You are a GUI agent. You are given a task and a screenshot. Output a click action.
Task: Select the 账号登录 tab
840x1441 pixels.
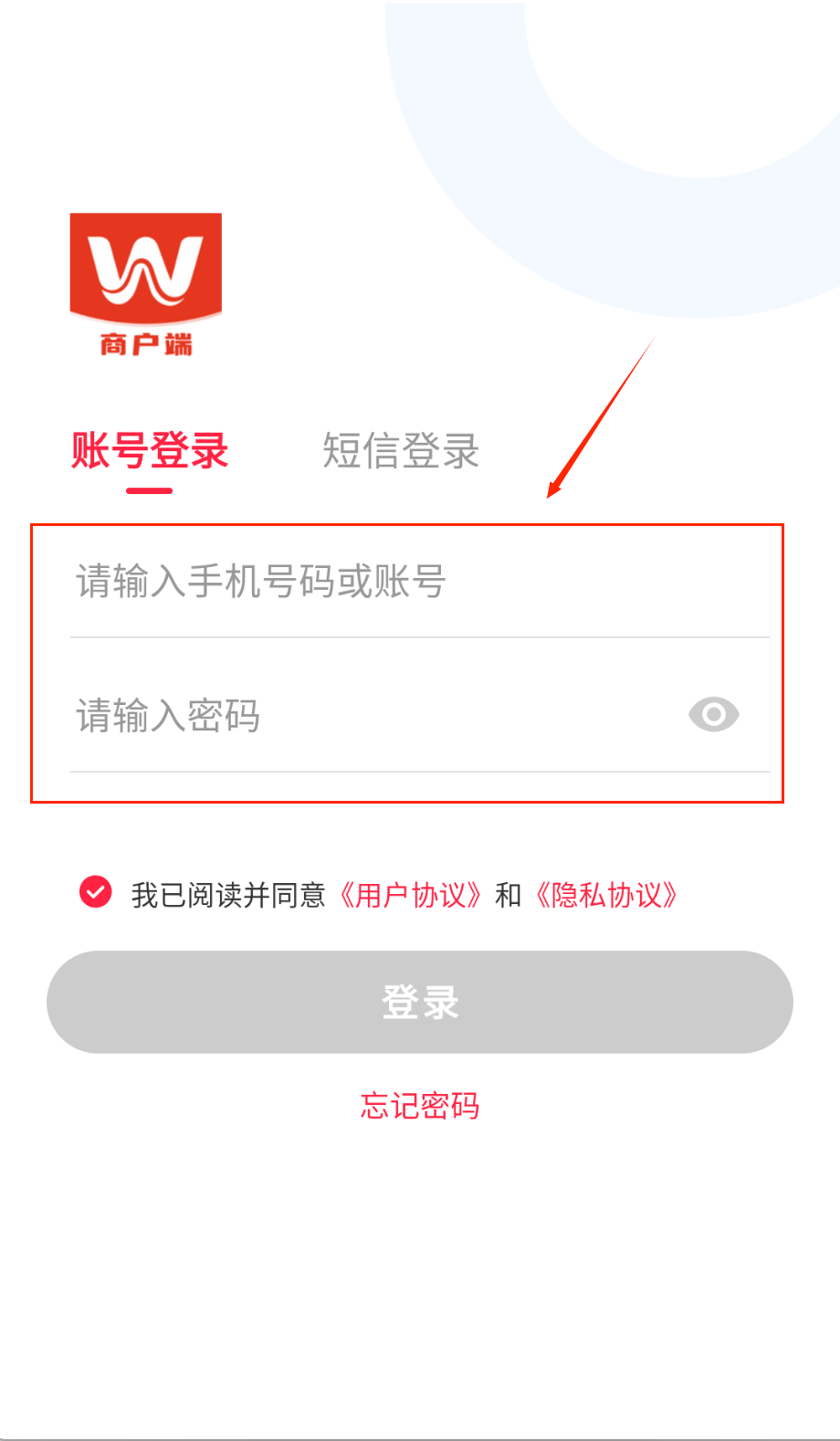point(150,451)
